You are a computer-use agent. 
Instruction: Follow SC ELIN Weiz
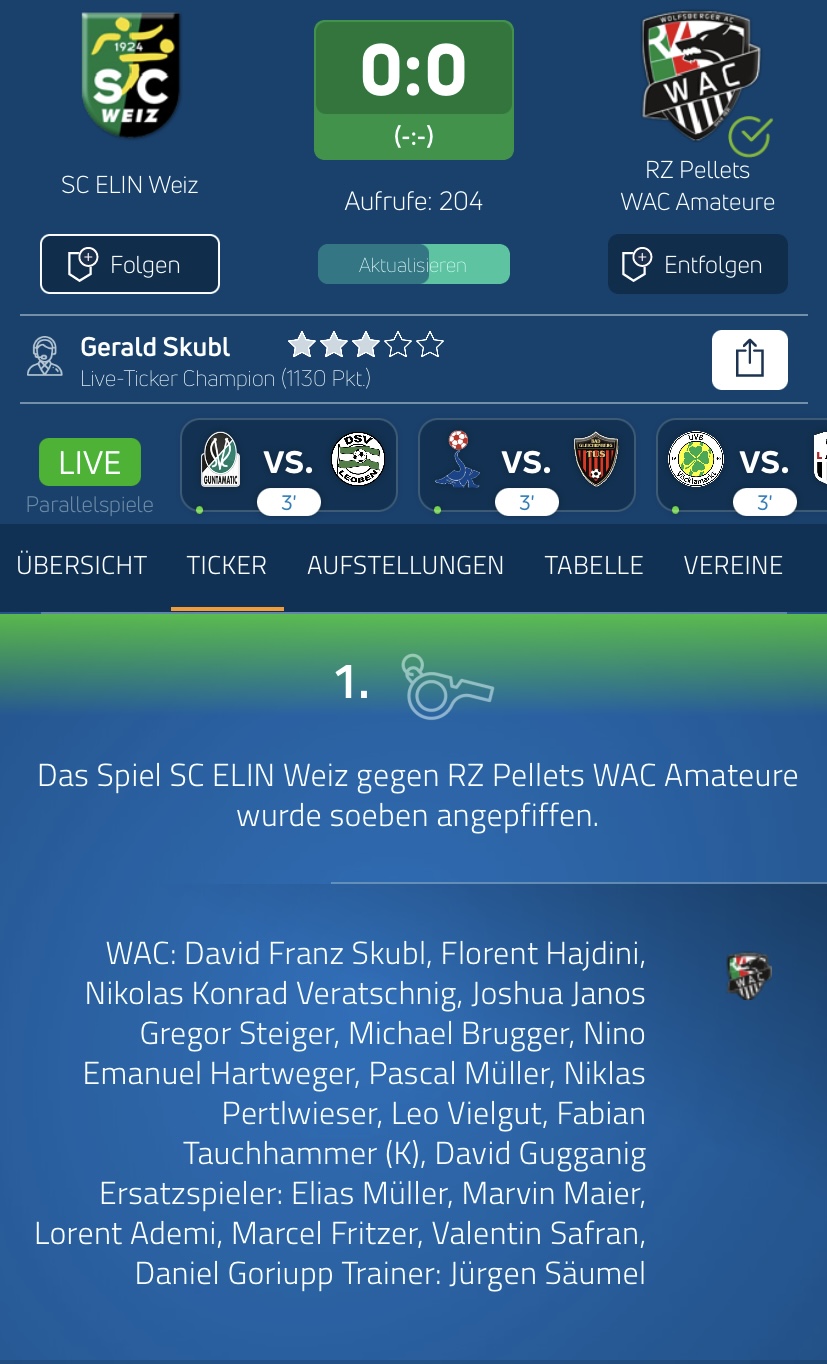tap(130, 264)
